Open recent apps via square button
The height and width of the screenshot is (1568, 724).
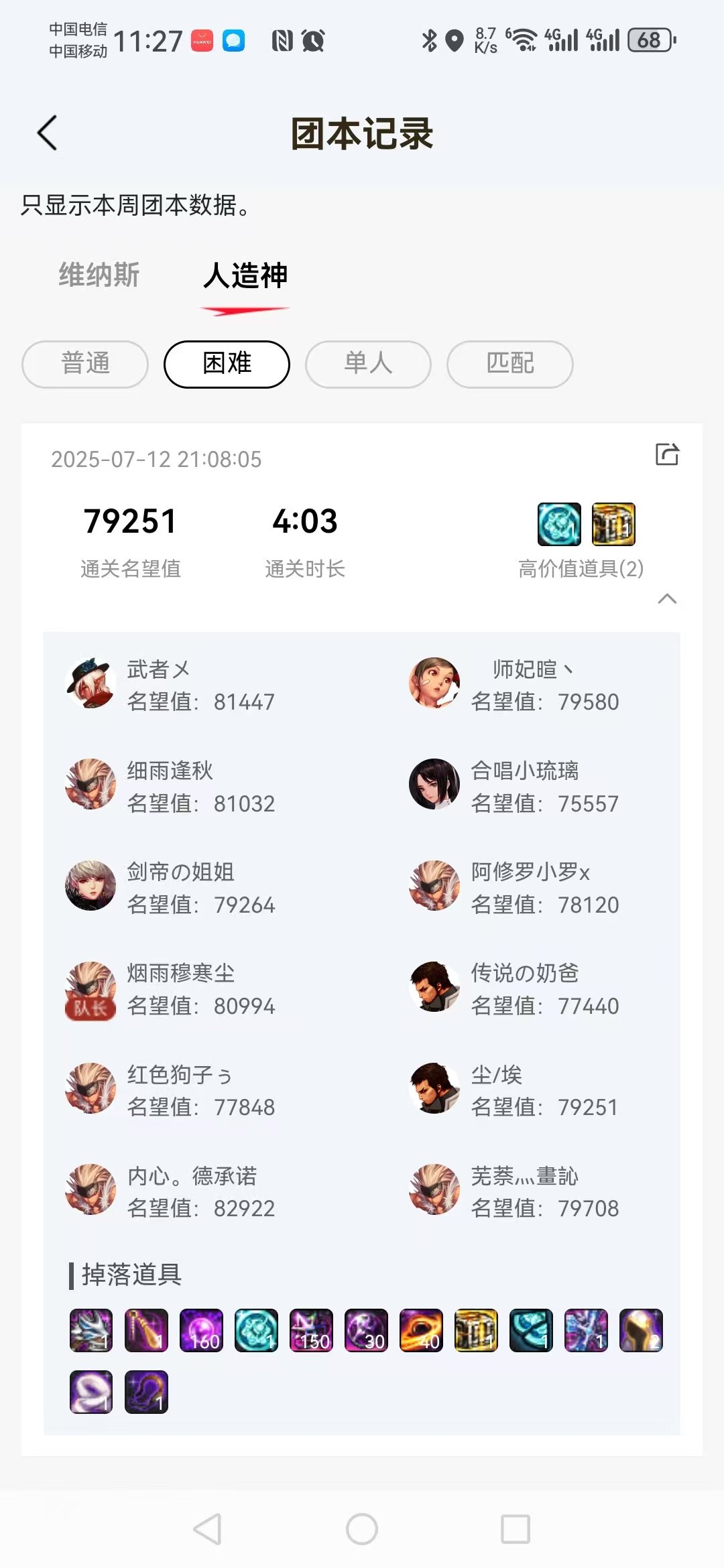516,1529
